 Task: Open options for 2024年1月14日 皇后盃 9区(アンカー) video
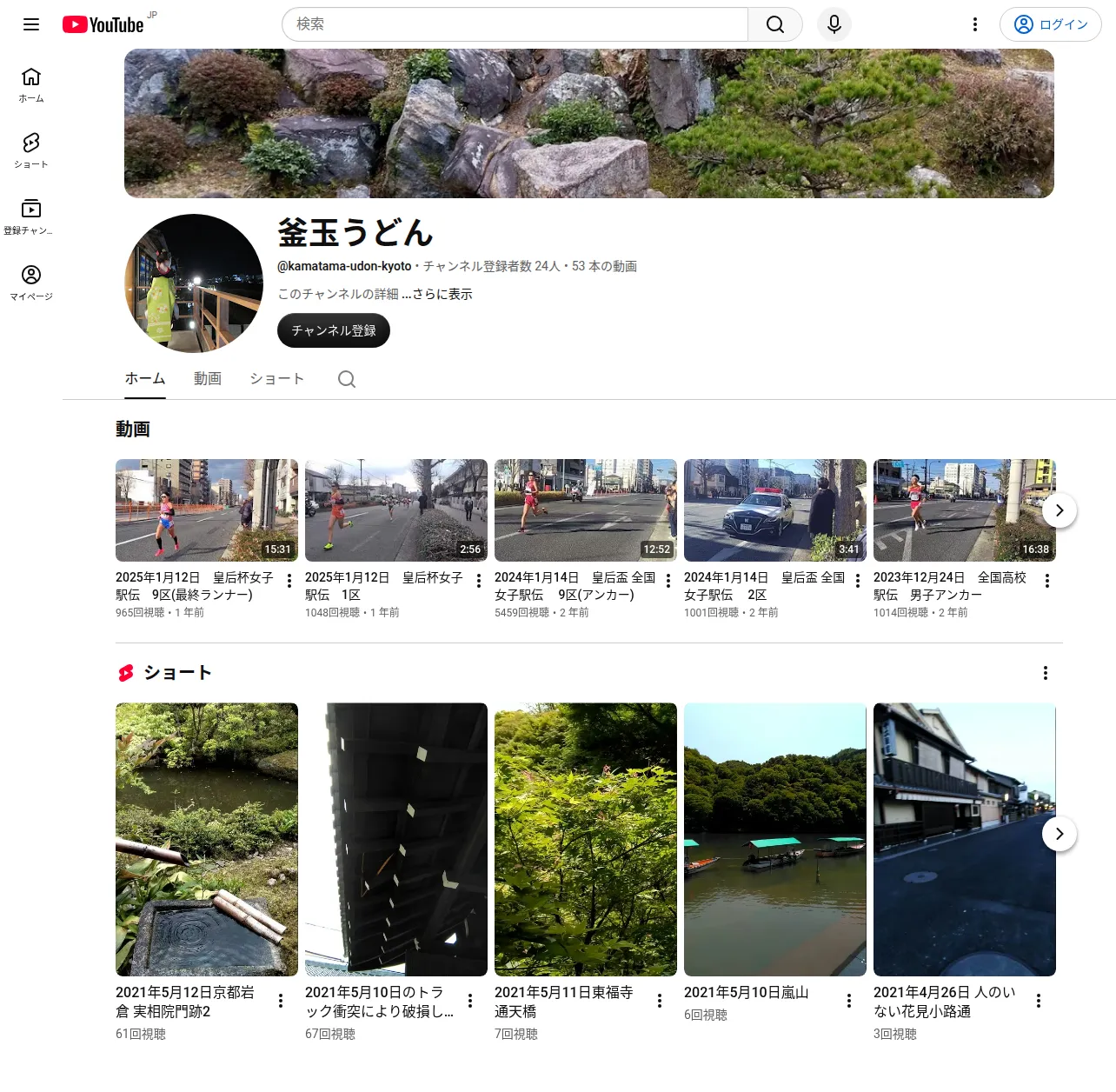668,581
